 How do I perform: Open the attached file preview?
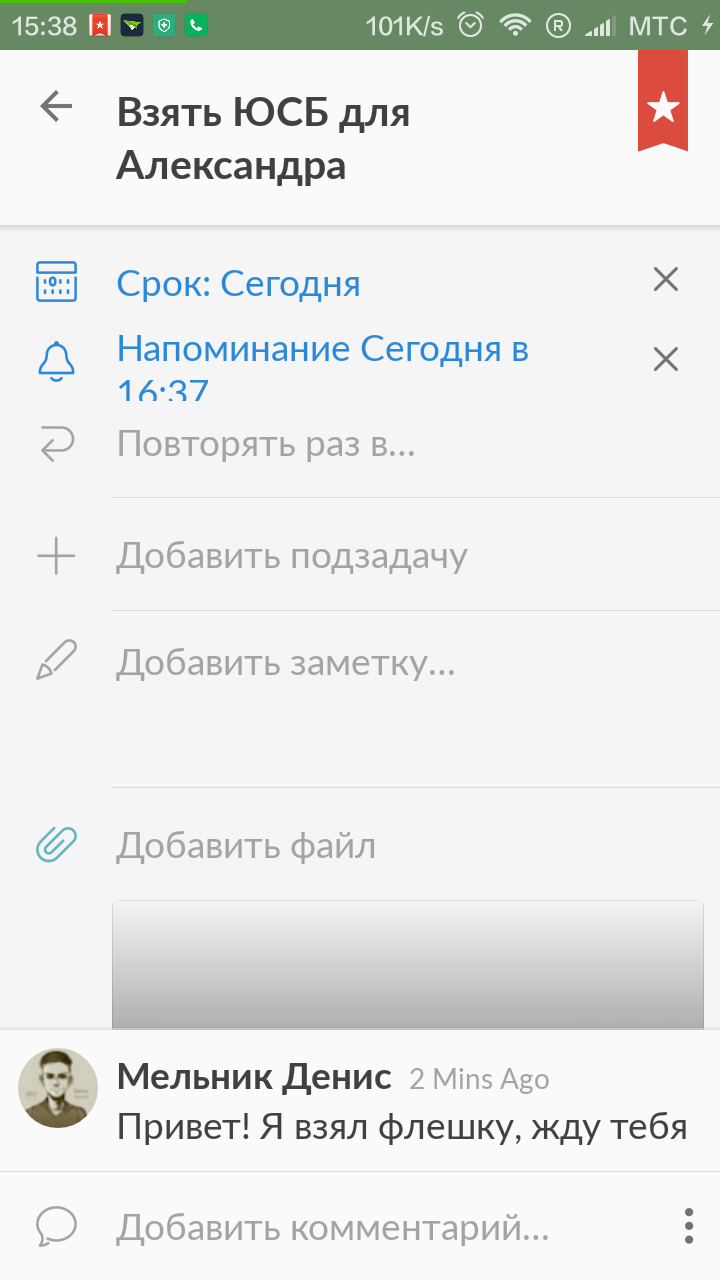[408, 964]
